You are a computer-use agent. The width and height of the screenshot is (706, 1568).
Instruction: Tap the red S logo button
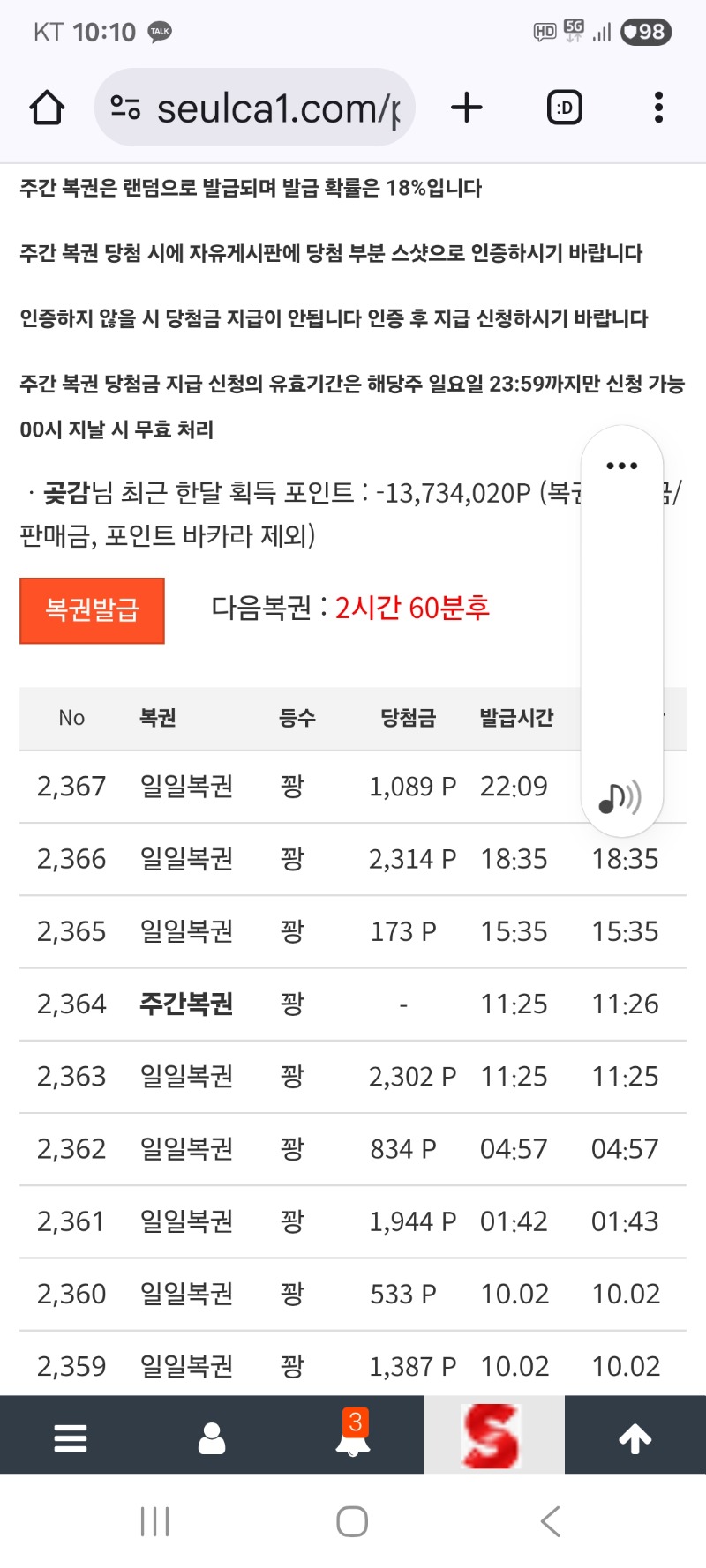pos(492,1436)
